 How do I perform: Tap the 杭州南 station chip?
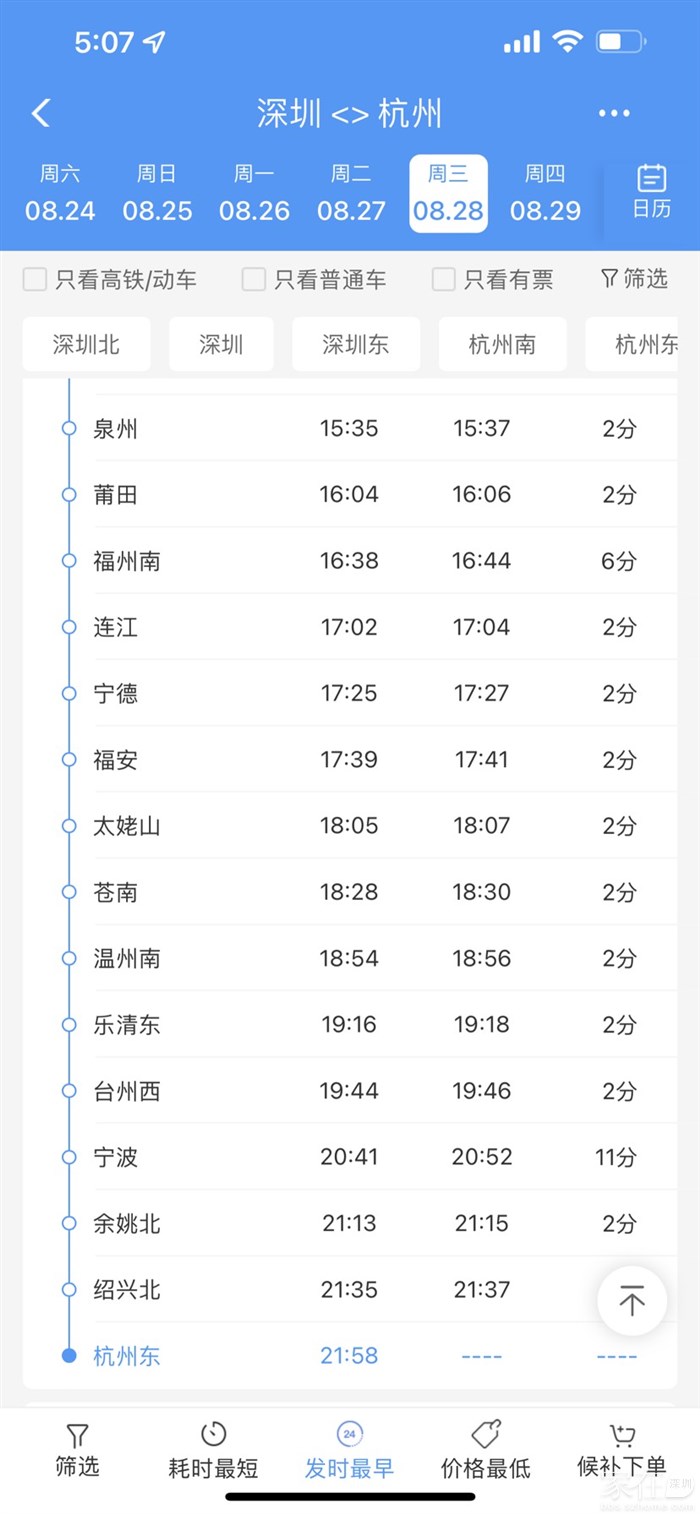(x=502, y=345)
